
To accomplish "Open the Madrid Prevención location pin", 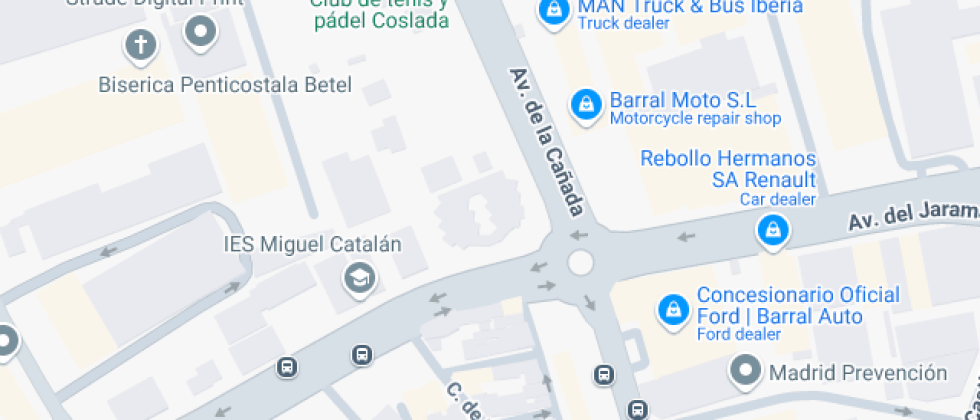I will [745, 373].
